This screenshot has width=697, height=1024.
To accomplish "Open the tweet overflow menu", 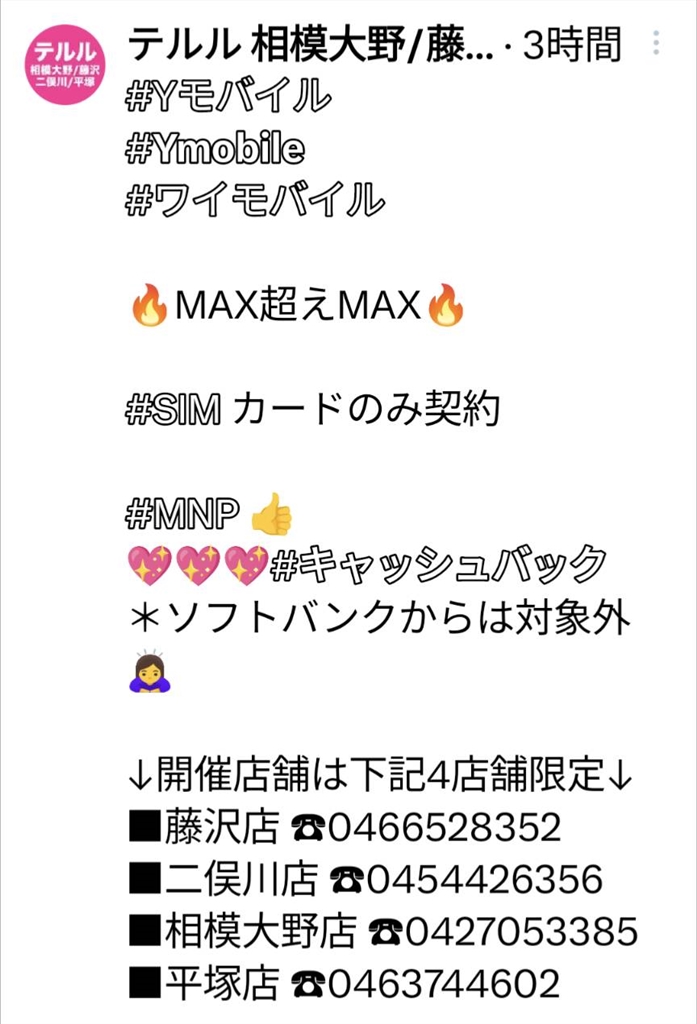I will (x=656, y=43).
